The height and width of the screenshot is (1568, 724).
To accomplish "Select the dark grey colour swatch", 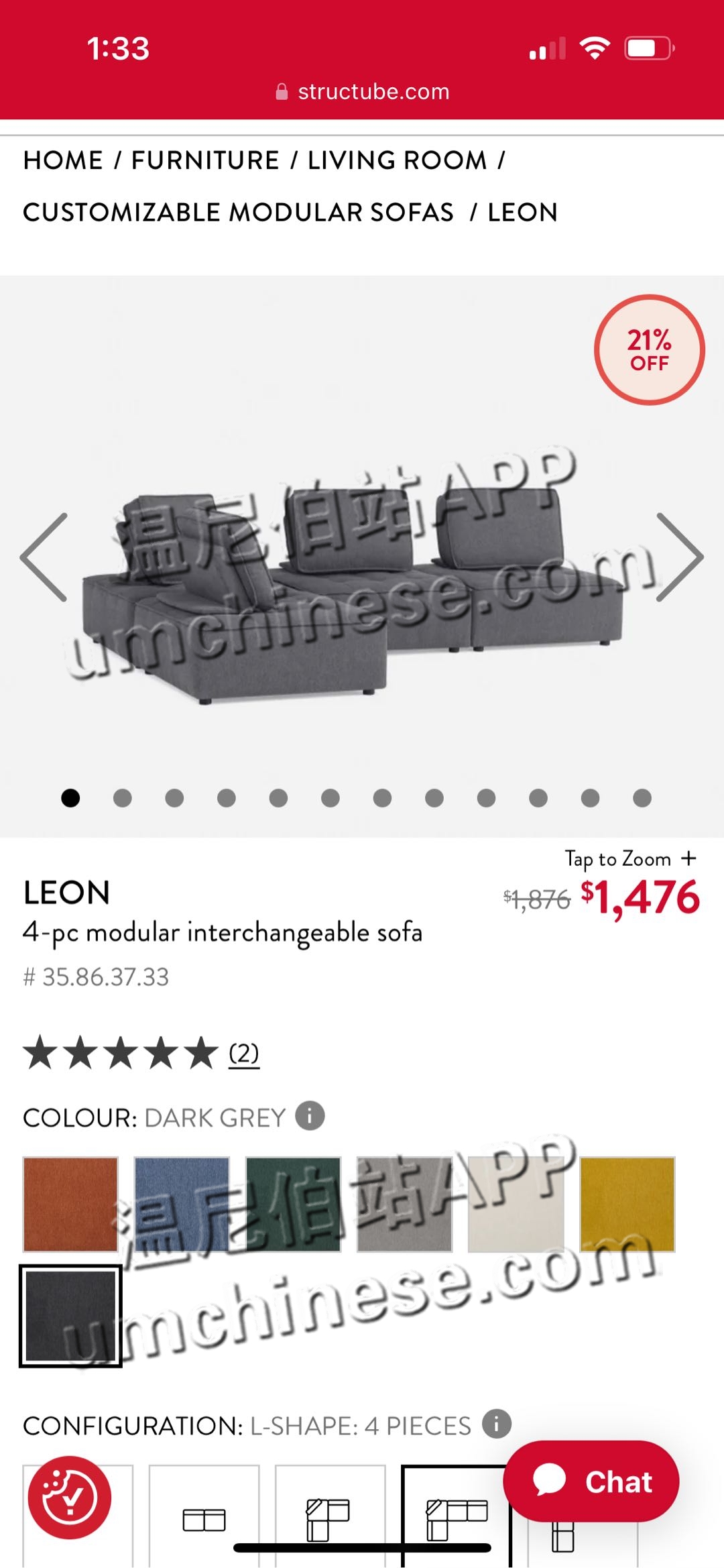I will tap(70, 1315).
